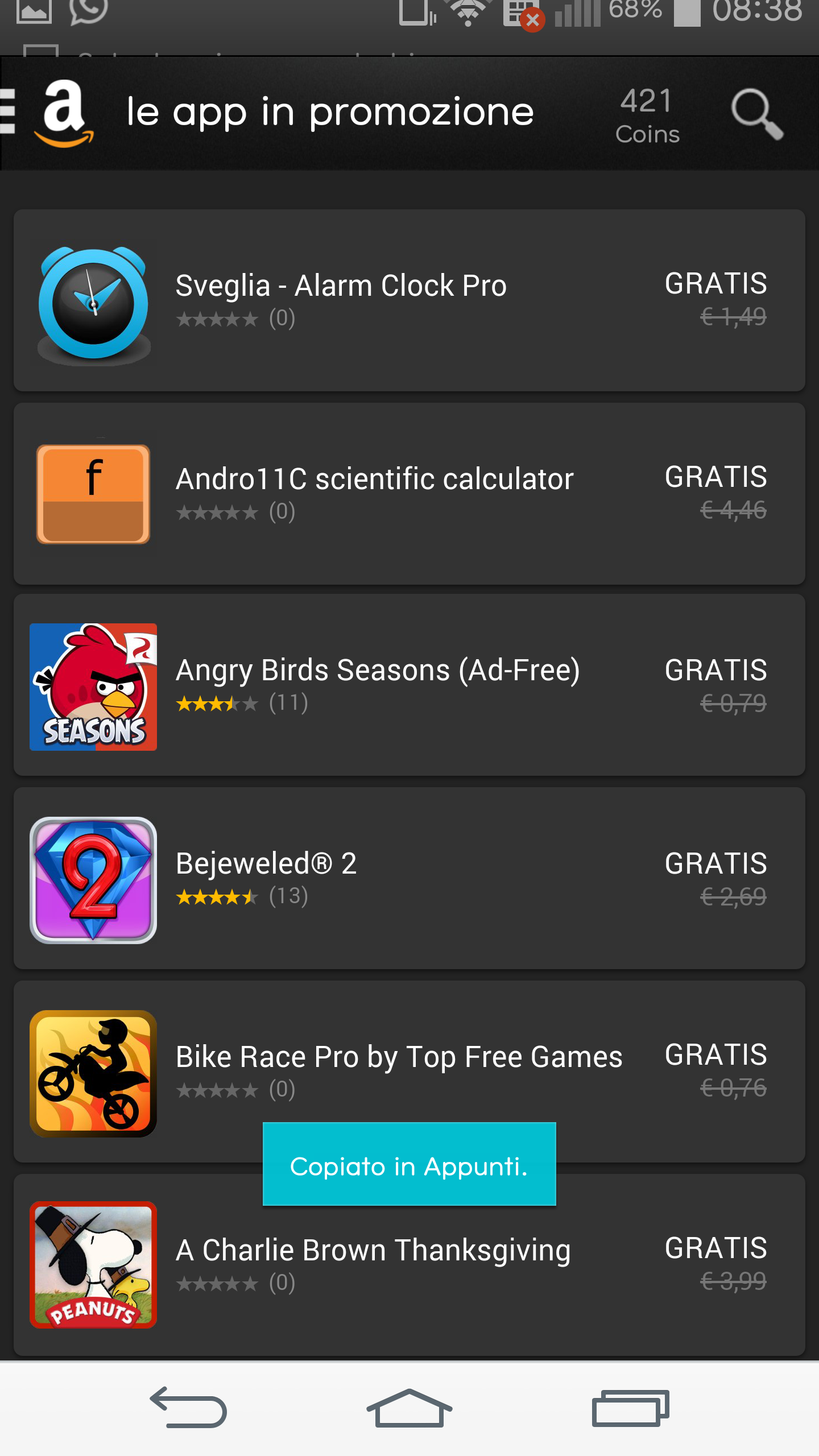Screen dimensions: 819x1456
Task: Check the 421 Coins balance
Action: pyautogui.click(x=647, y=115)
